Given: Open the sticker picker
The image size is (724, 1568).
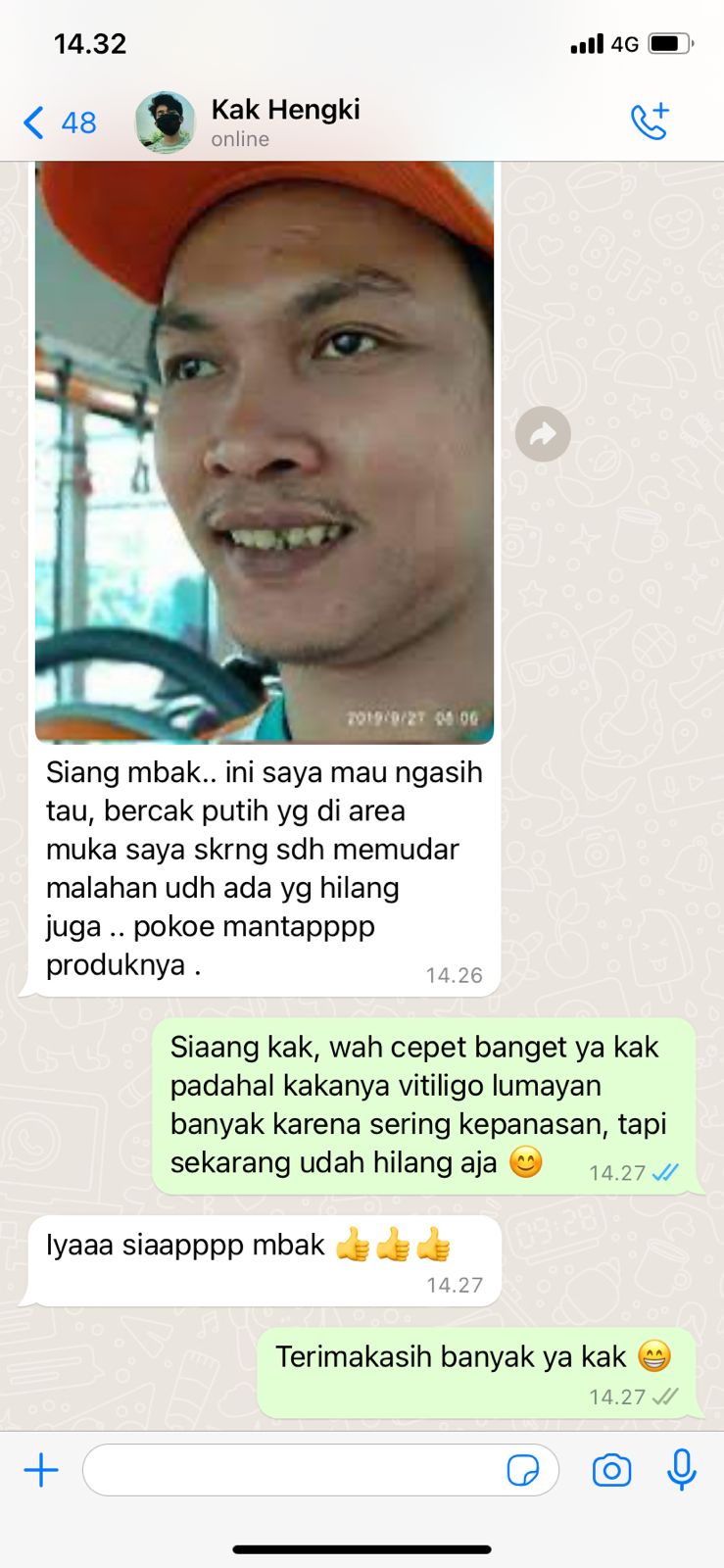Looking at the screenshot, I should point(523,1470).
